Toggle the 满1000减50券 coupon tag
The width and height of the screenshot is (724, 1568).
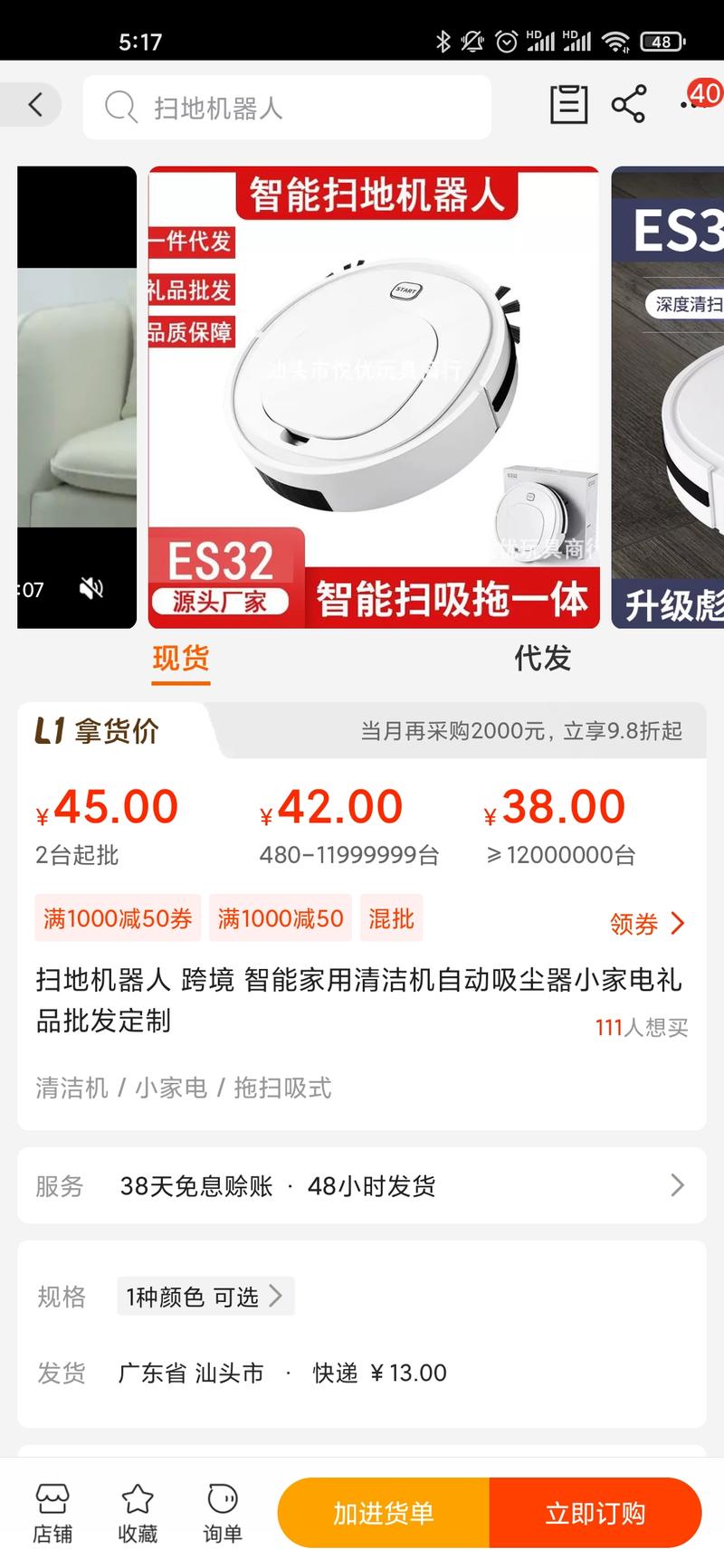(117, 918)
